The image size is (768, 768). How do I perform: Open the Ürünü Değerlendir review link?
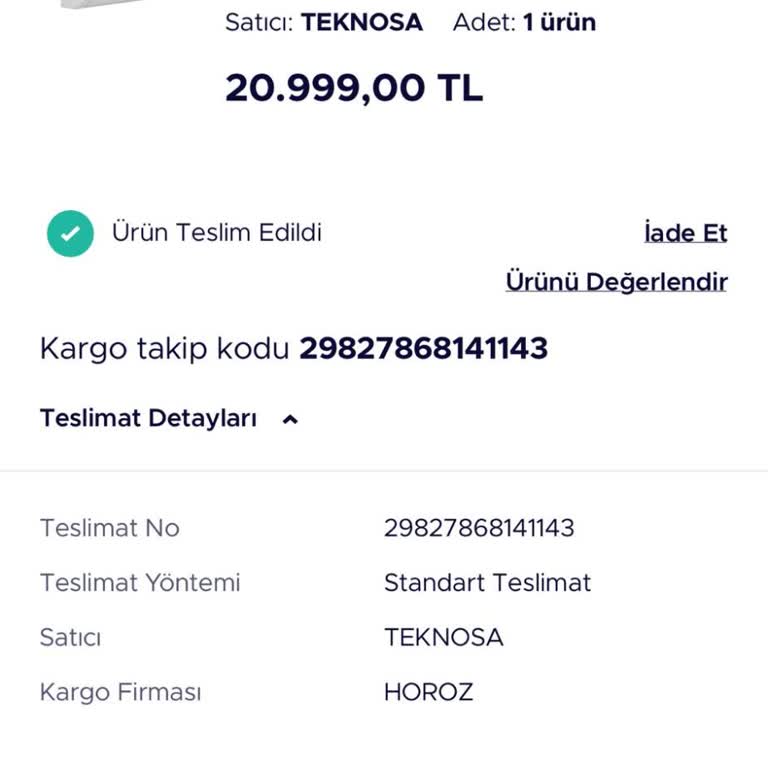[616, 282]
